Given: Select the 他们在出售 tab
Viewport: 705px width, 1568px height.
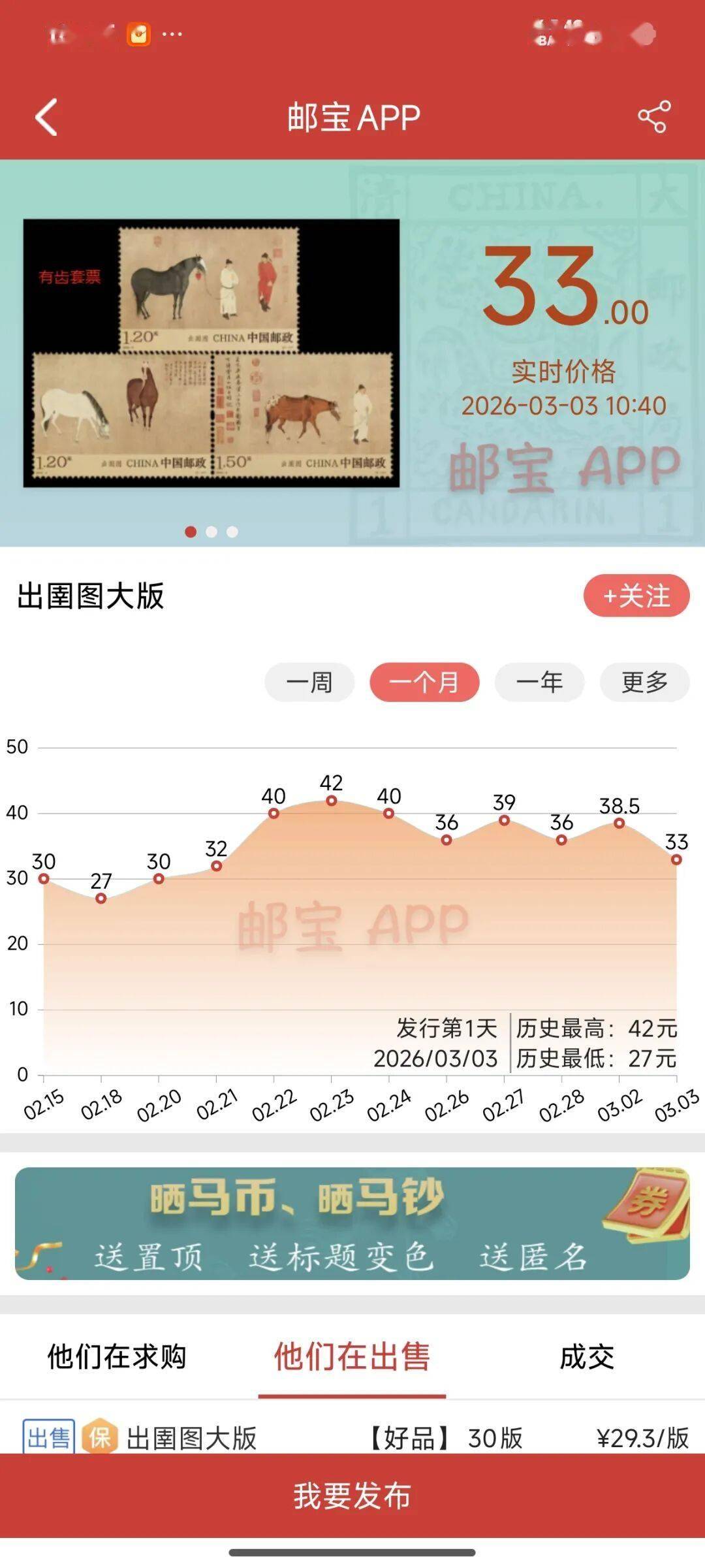Looking at the screenshot, I should 352,1357.
